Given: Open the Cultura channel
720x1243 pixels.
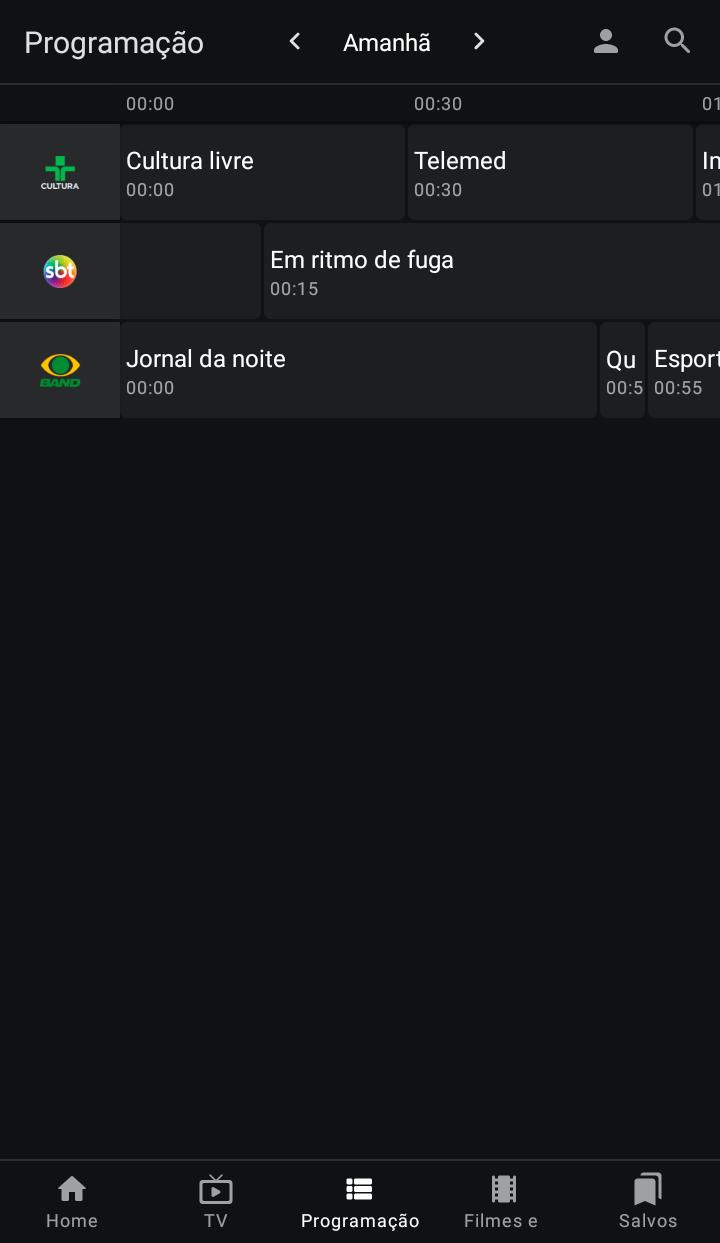Looking at the screenshot, I should click(x=60, y=172).
